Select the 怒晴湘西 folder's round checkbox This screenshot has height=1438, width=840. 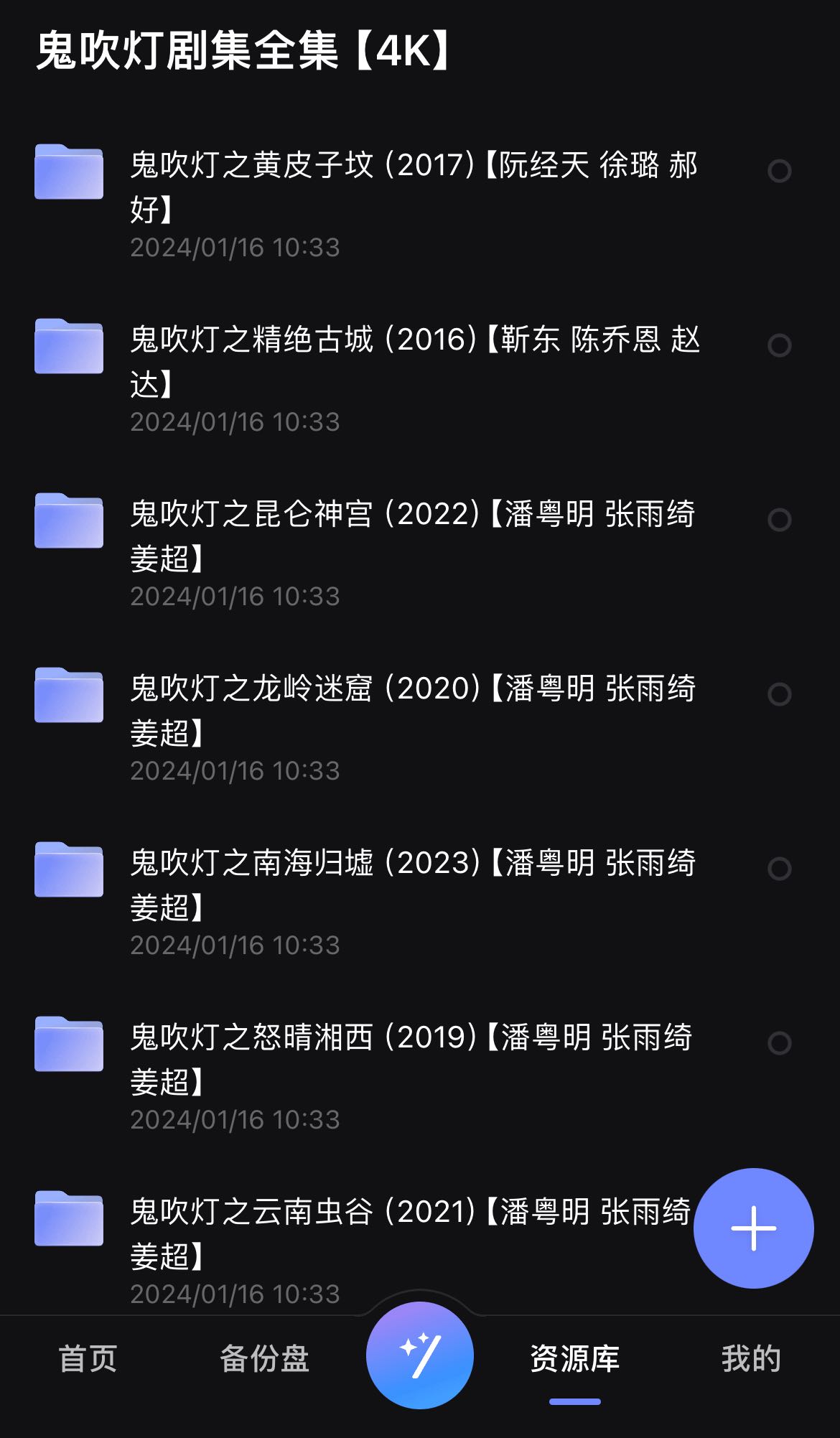pos(779,1043)
